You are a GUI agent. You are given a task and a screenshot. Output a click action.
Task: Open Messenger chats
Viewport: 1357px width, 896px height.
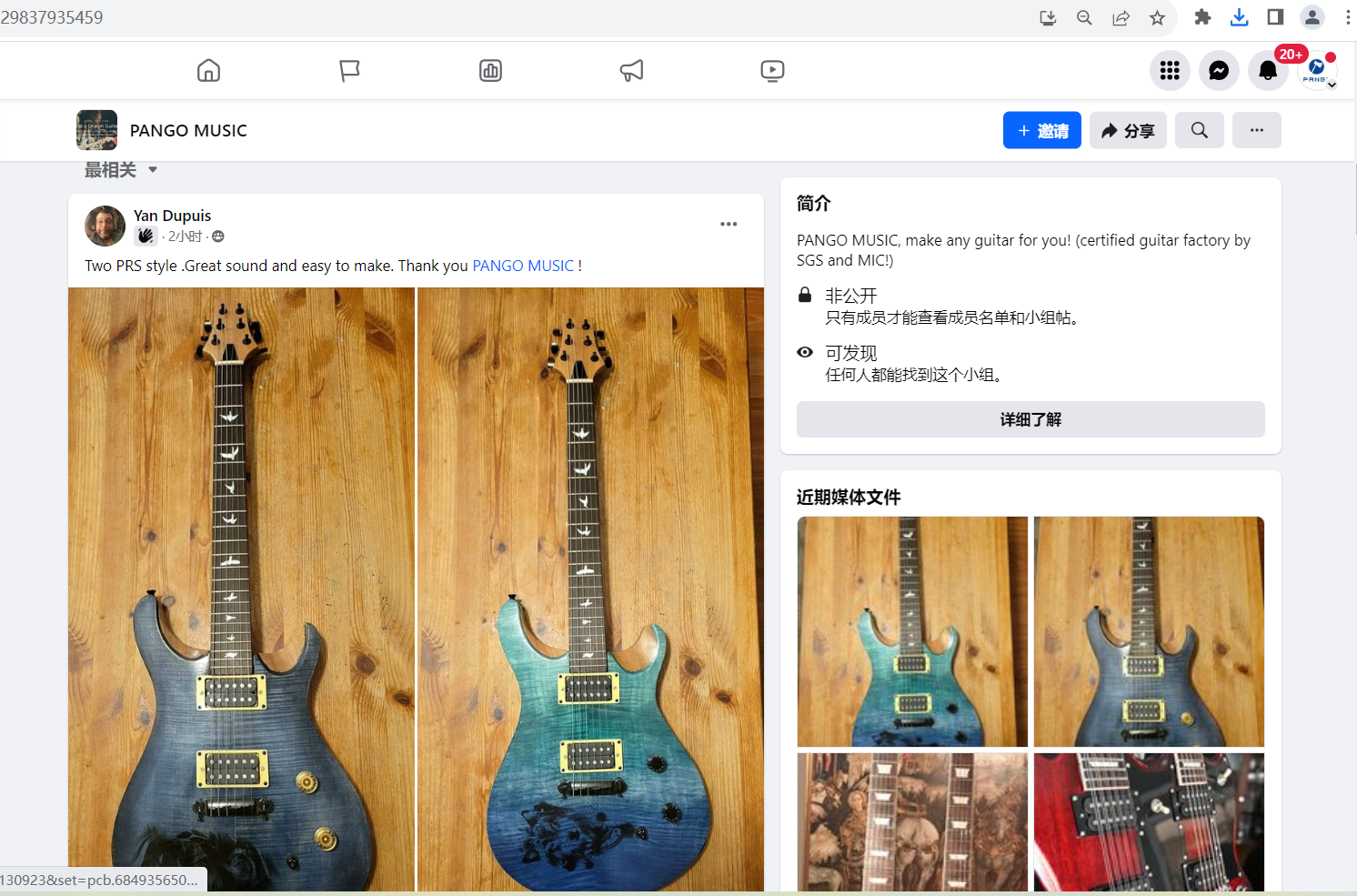pos(1219,71)
